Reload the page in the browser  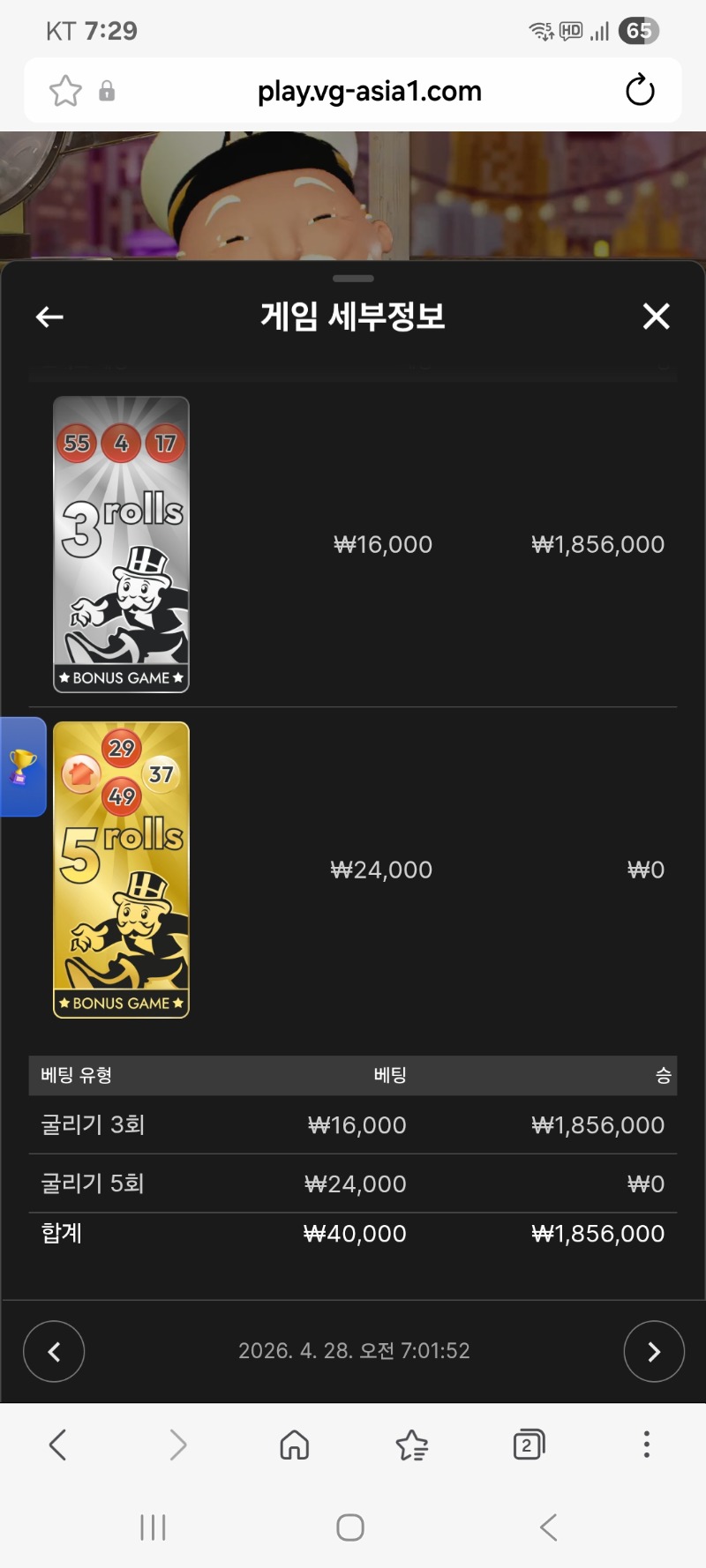click(x=640, y=91)
